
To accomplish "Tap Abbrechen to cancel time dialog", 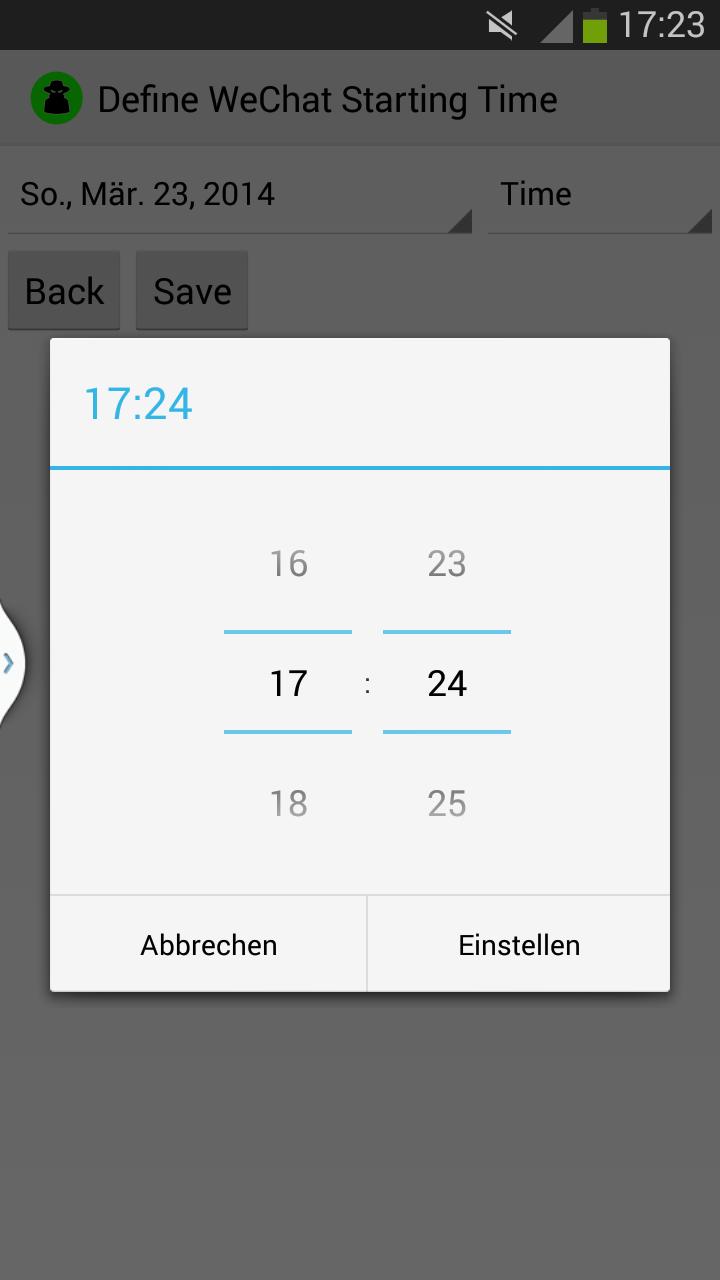I will coord(208,944).
